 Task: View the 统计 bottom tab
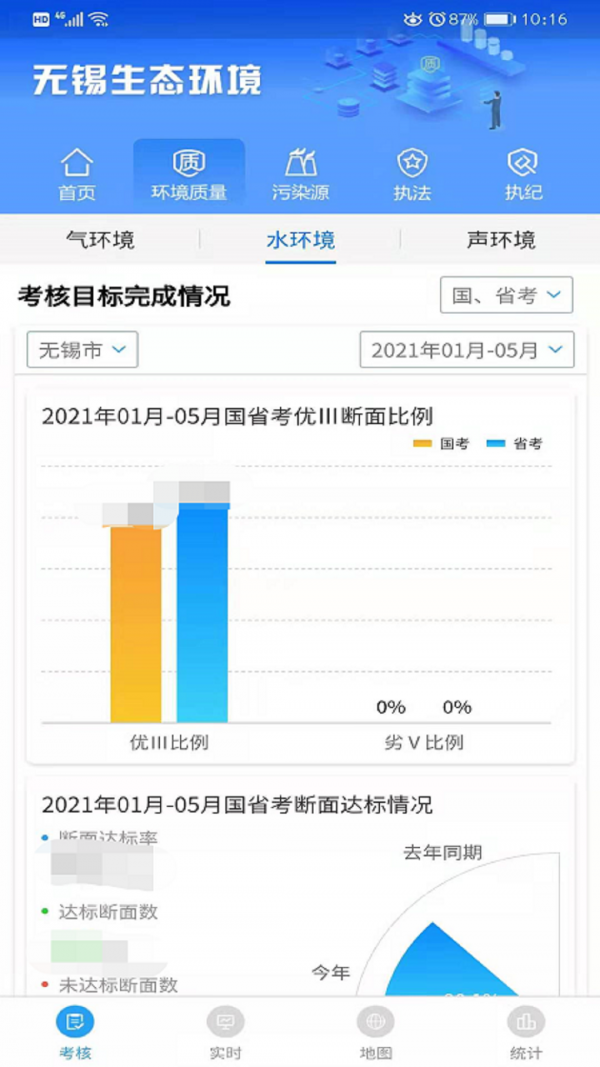525,1032
